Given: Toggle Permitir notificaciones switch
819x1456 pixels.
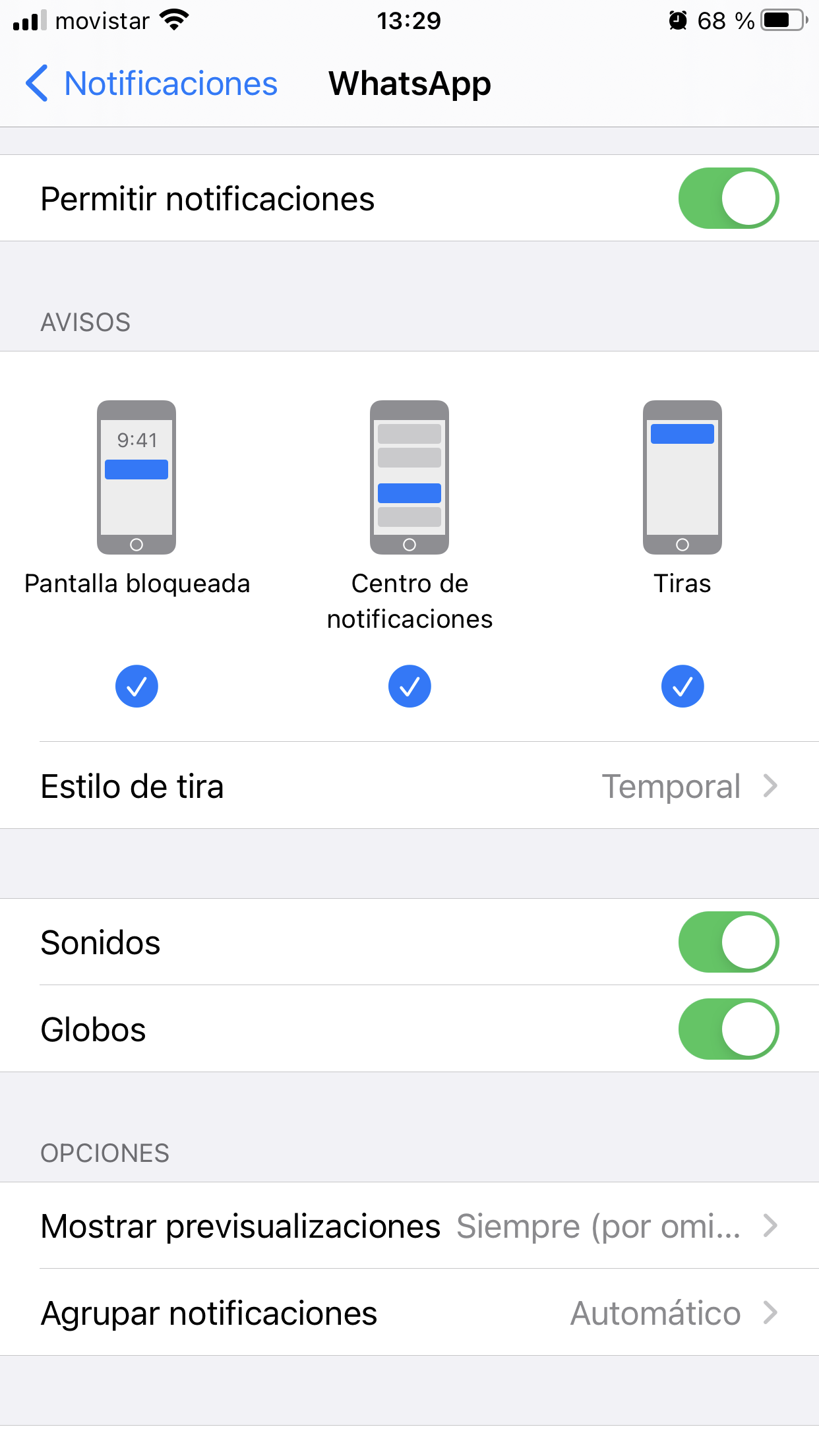Looking at the screenshot, I should 728,198.
